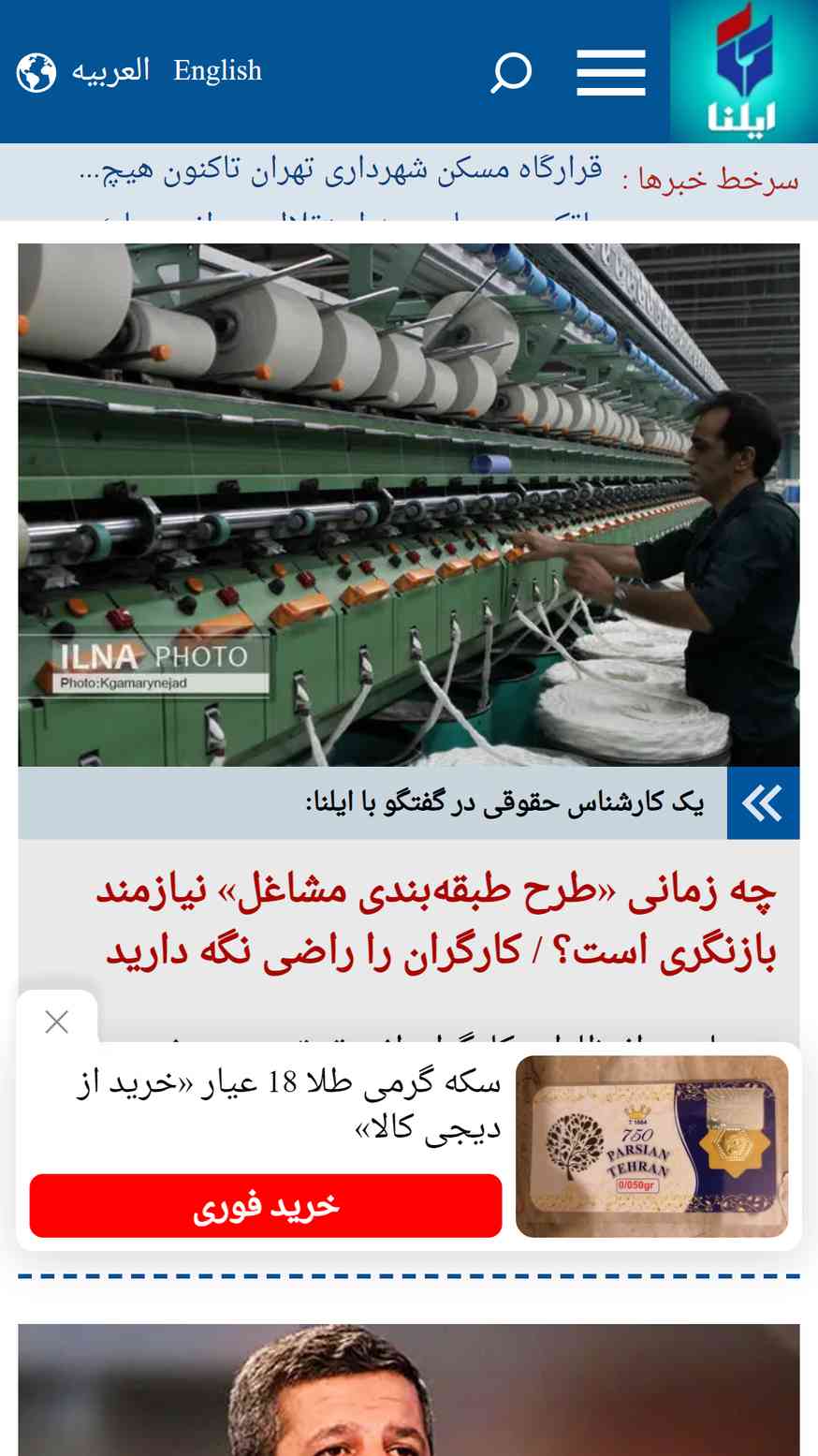Screen dimensions: 818x1456
Task: Open the article photo of the man below
Action: tap(409, 1390)
